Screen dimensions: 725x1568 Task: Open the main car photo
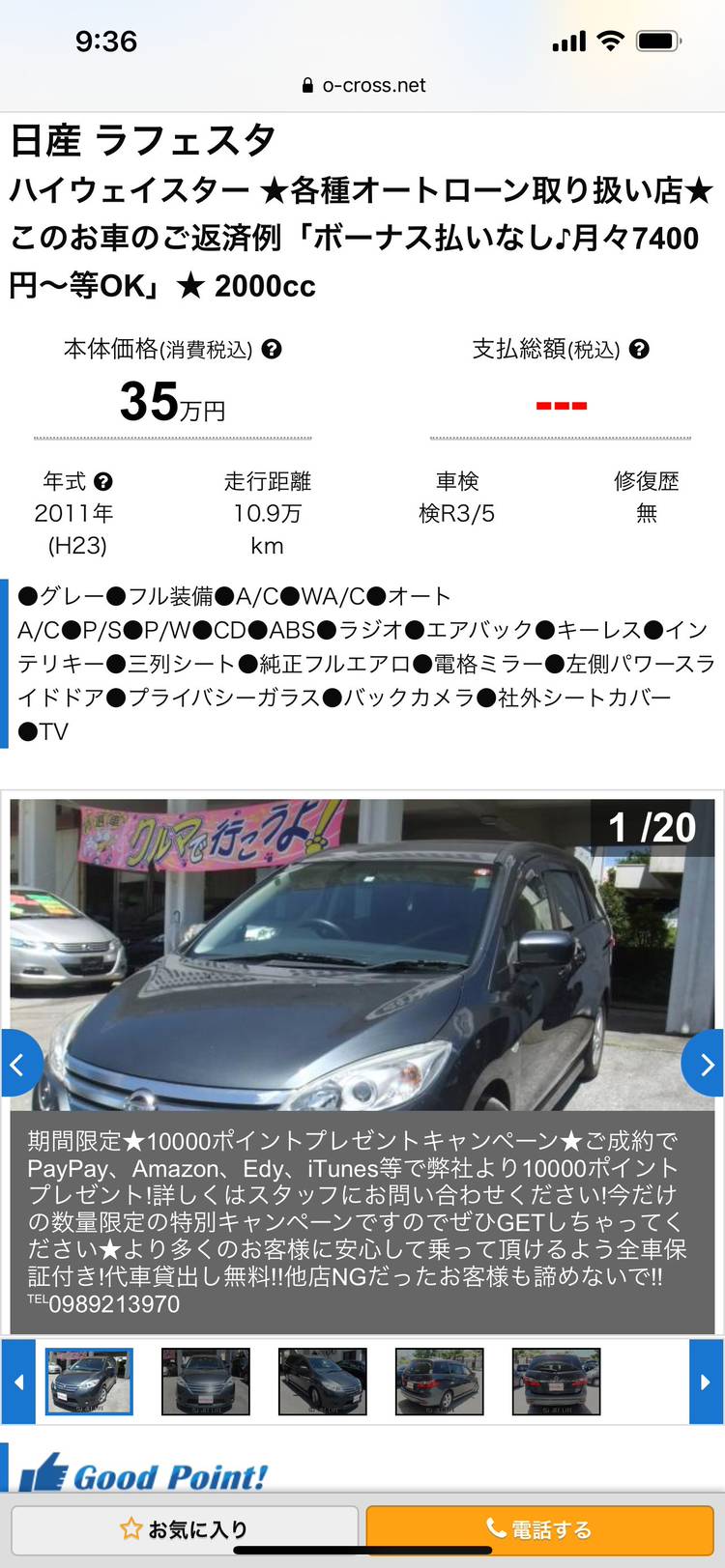click(x=362, y=956)
